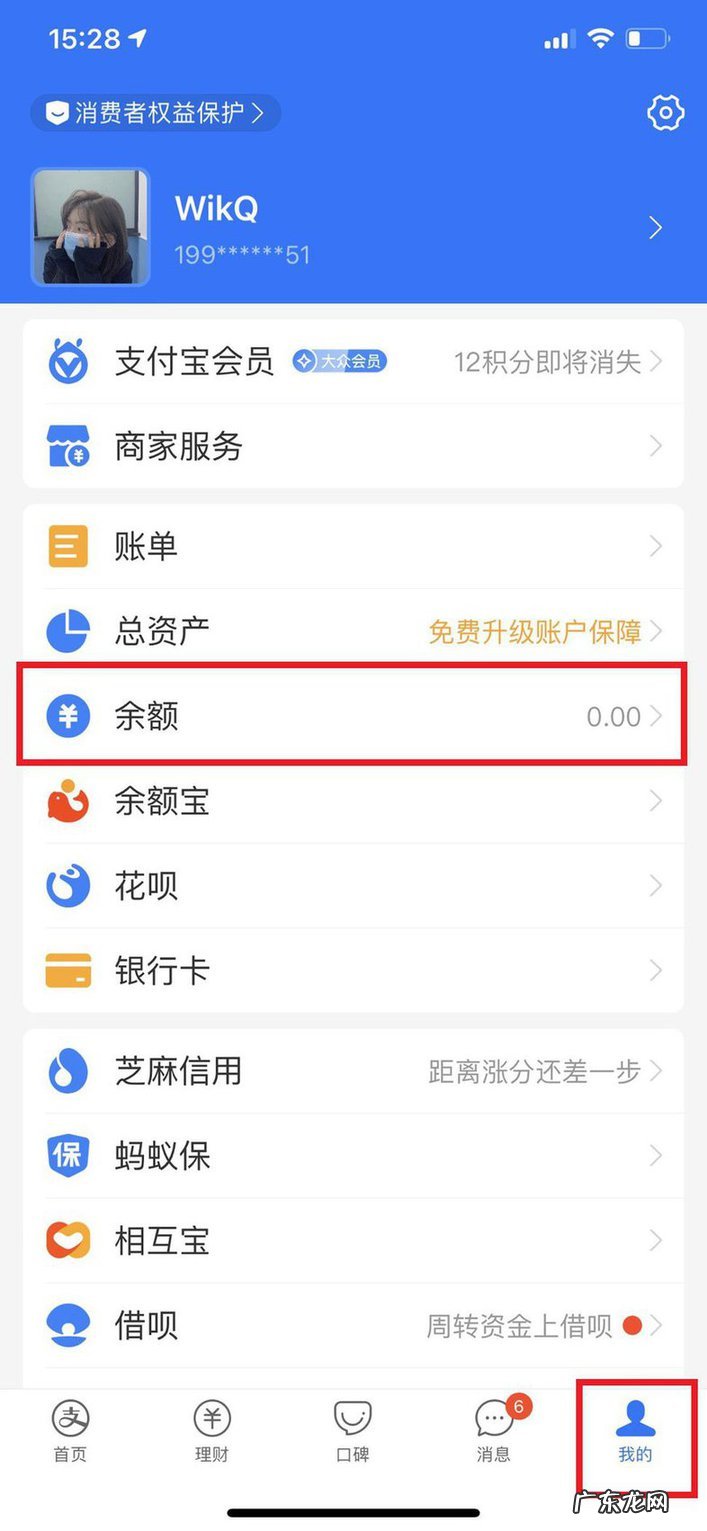Open 借呗 loan service
This screenshot has height=1531, width=707.
pyautogui.click(x=353, y=1326)
